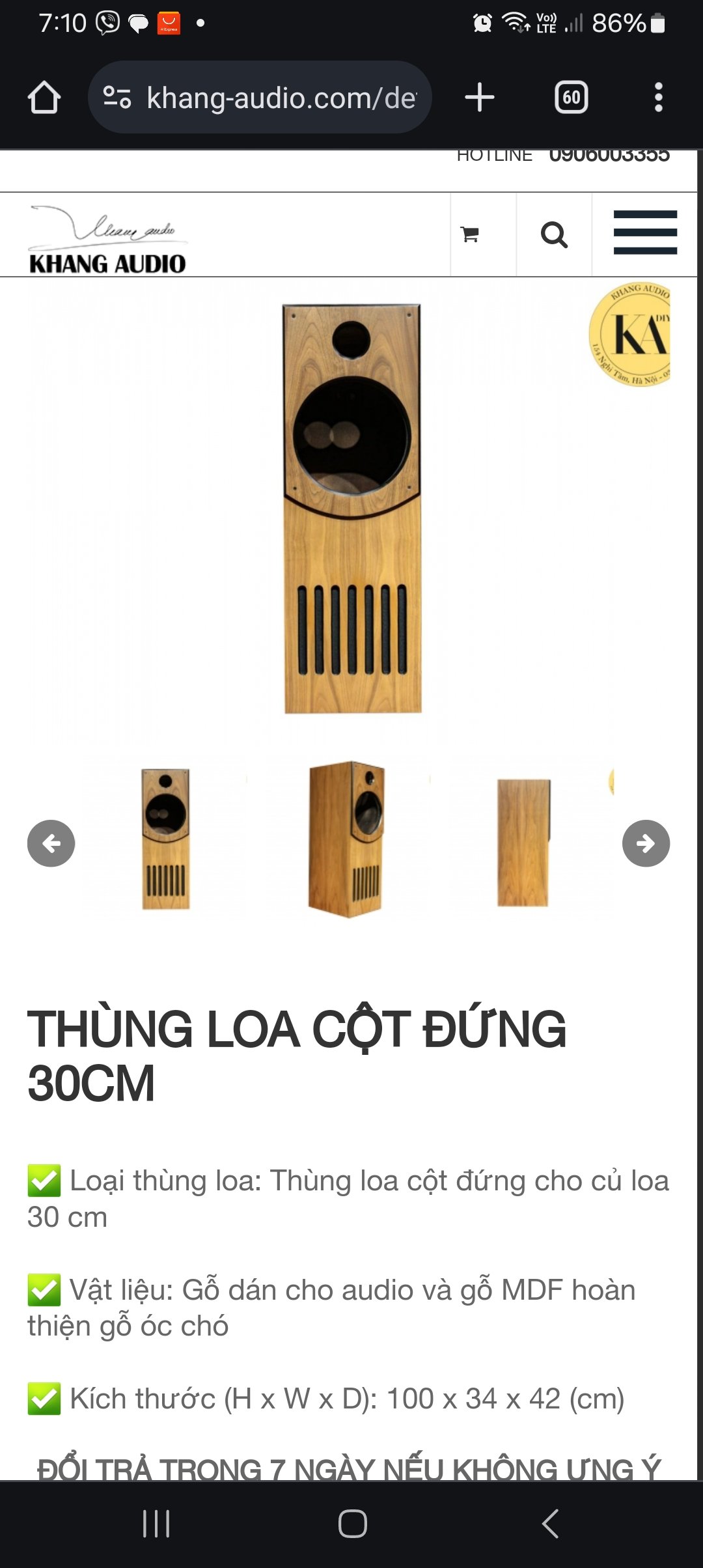This screenshot has width=703, height=1568.
Task: Call the hotline number
Action: coord(609,156)
